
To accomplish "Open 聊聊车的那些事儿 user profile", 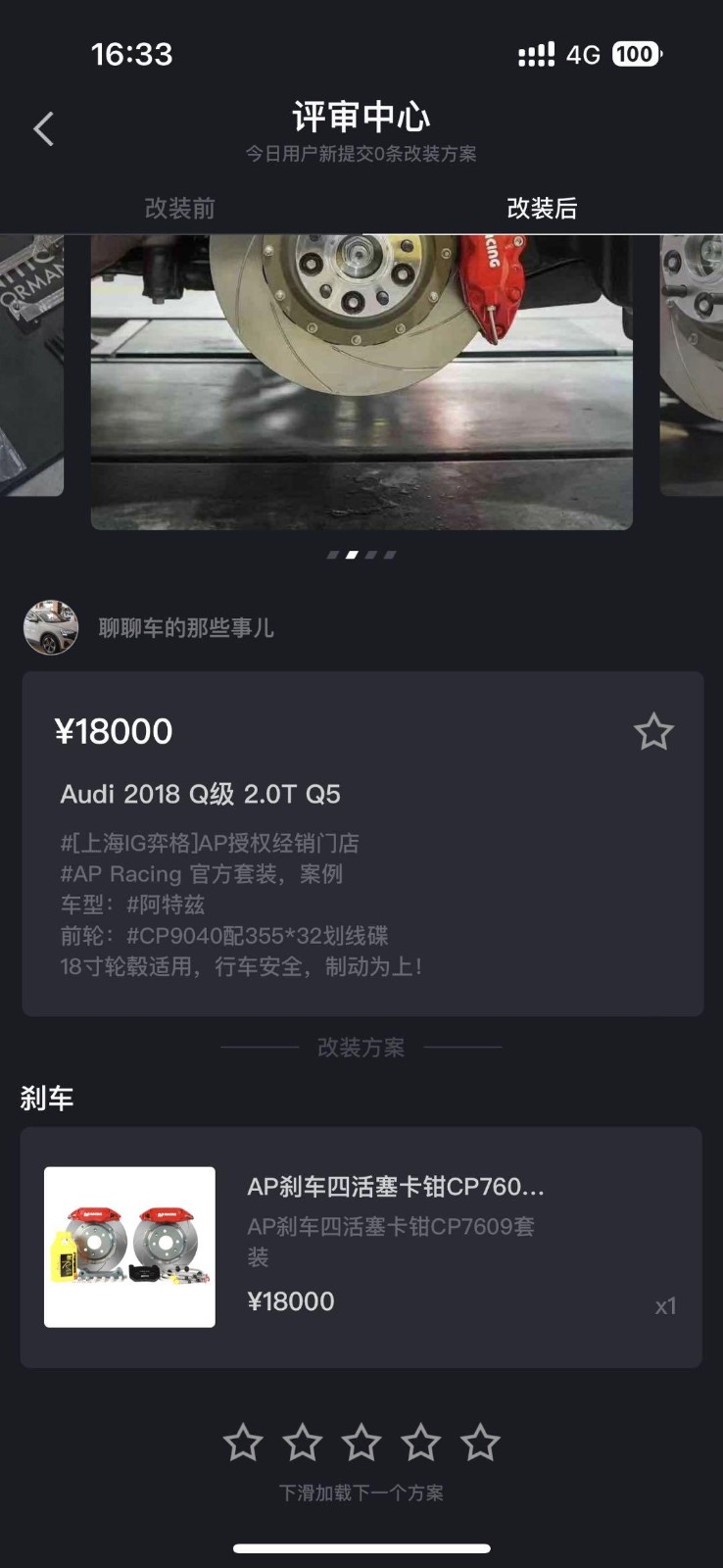I will [185, 628].
